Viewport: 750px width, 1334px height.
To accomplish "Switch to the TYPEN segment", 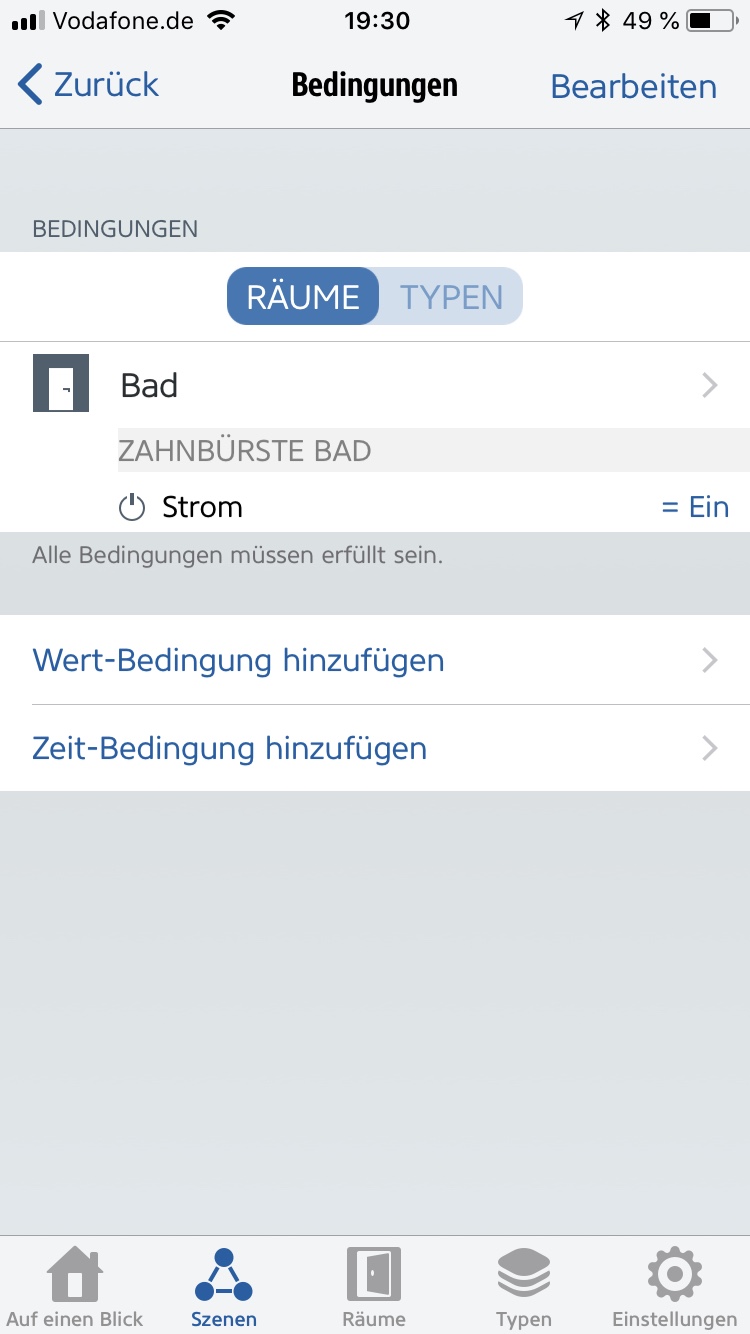I will (x=451, y=297).
